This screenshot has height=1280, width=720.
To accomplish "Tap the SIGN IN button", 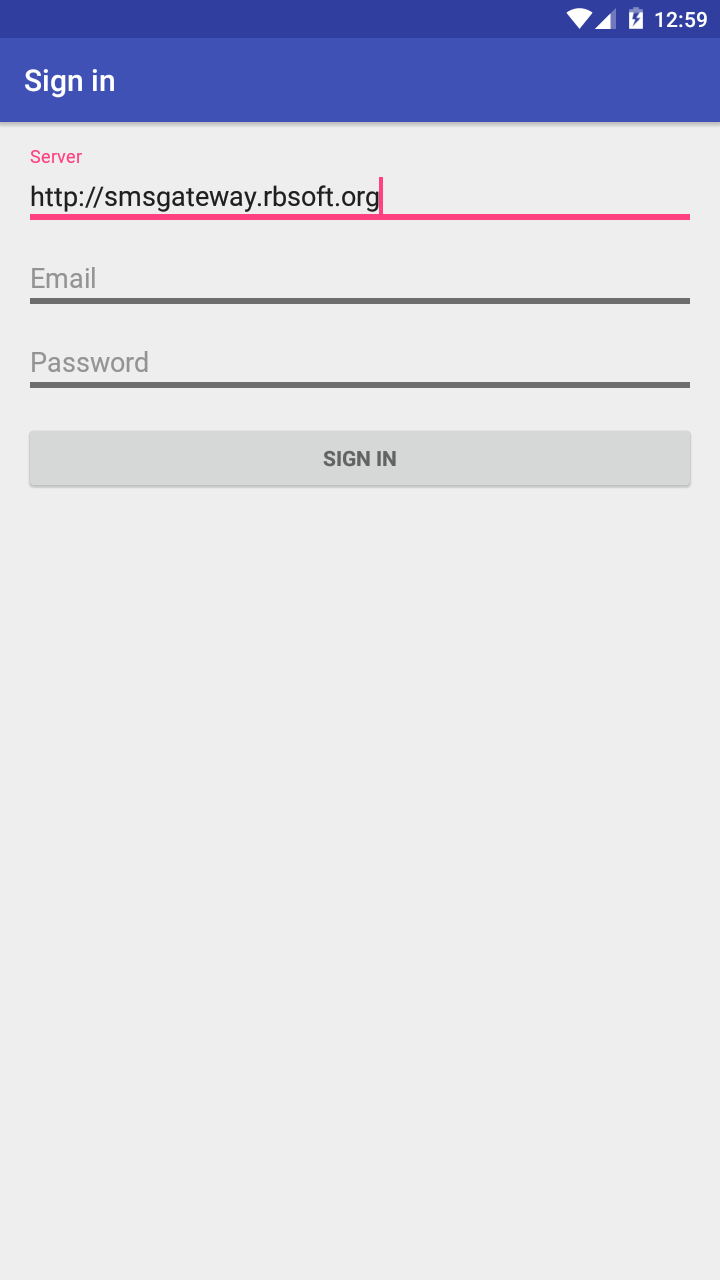I will [360, 459].
